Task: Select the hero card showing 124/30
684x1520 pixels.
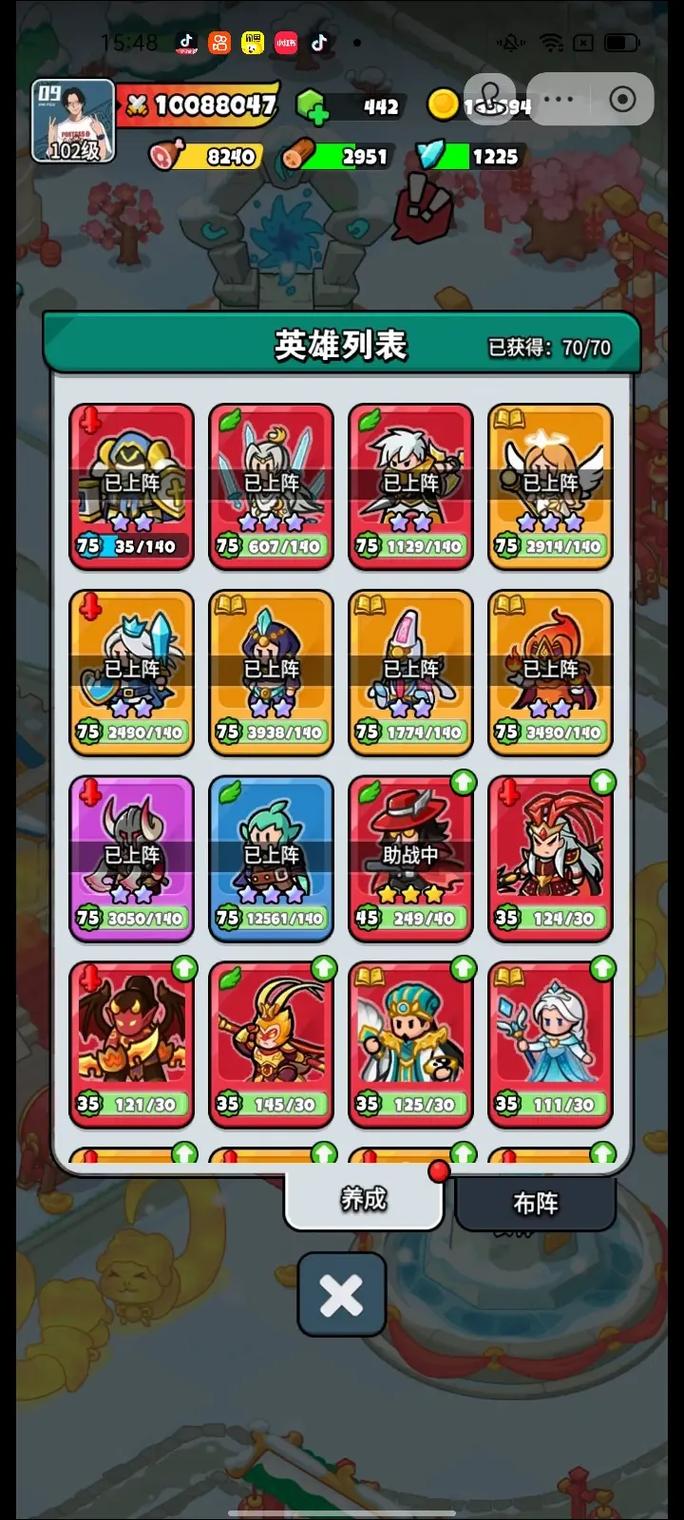Action: [550, 858]
